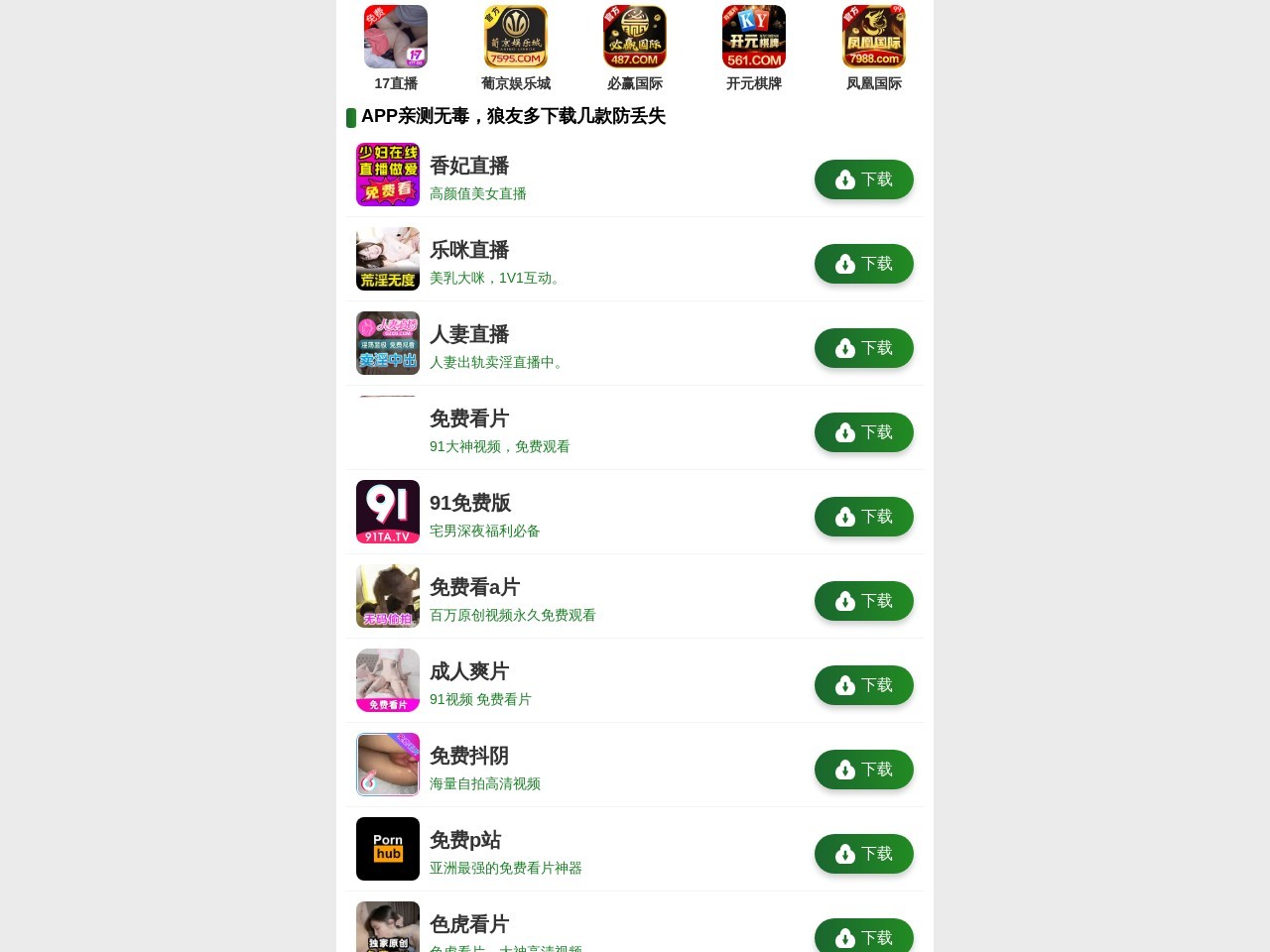Screen dimensions: 1270x952
Task: Open the 葡京娱乐城 app icon
Action: 516,37
